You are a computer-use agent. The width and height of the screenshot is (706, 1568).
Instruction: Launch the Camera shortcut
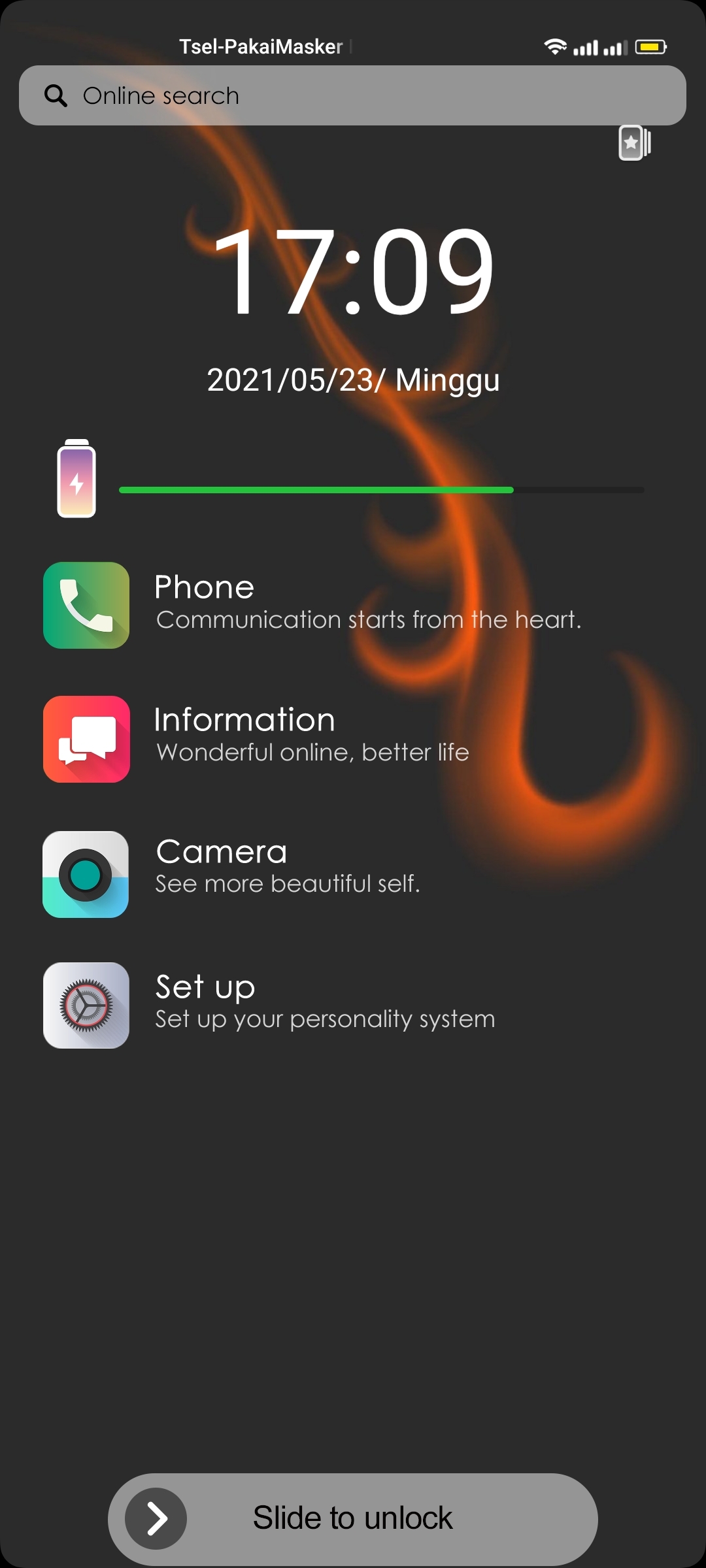[86, 874]
